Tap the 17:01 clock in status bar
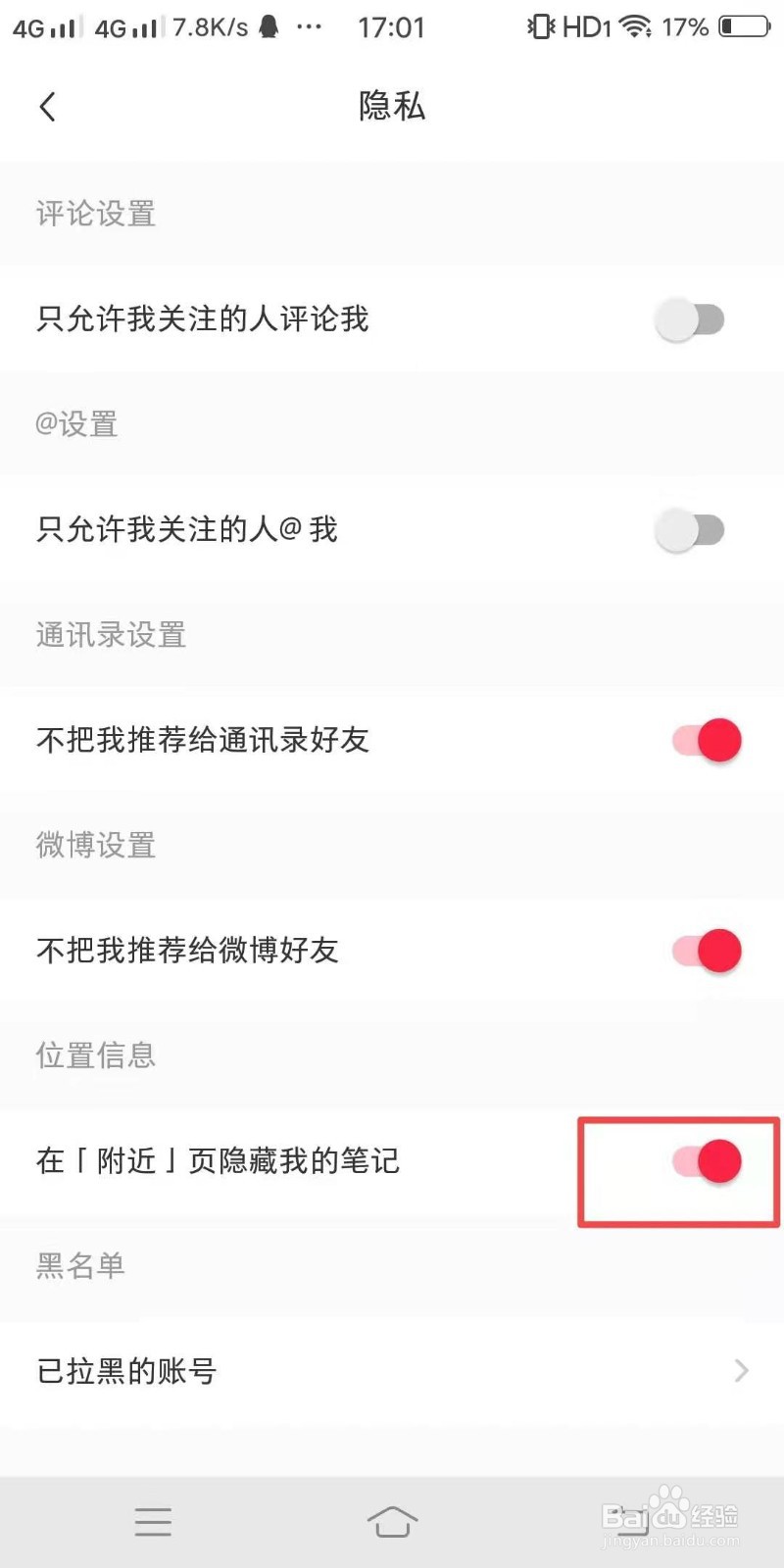Image resolution: width=784 pixels, height=1568 pixels. pyautogui.click(x=391, y=26)
